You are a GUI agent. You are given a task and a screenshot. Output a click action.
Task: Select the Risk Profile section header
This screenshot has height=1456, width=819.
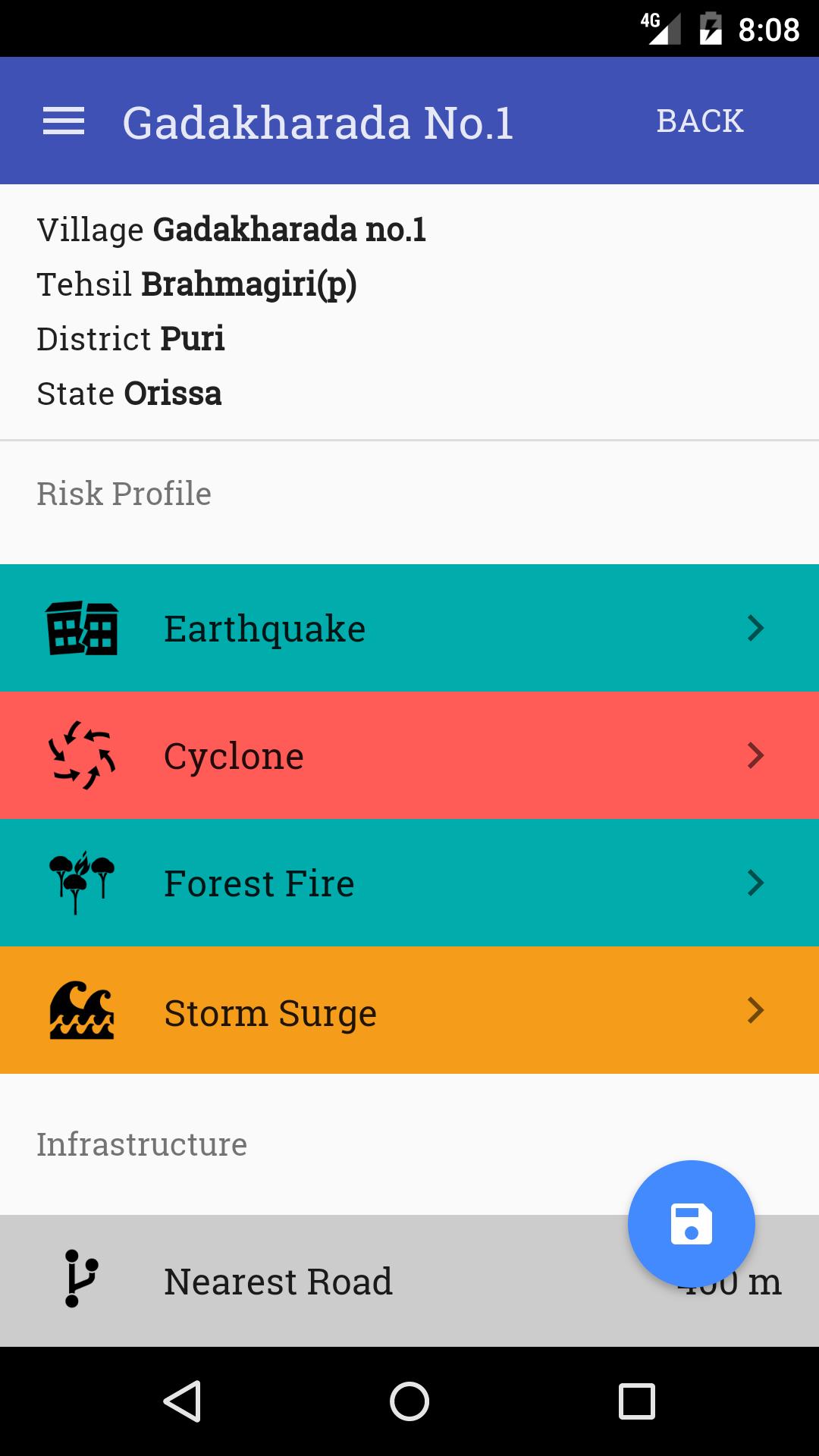[x=124, y=493]
